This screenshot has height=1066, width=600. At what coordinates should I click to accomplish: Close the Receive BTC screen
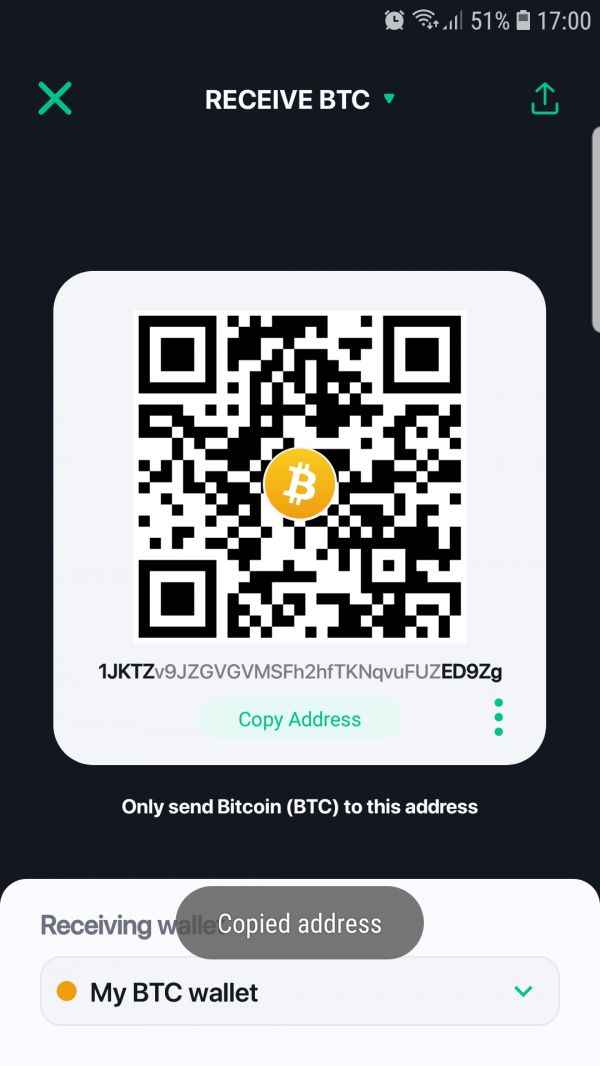pyautogui.click(x=55, y=98)
